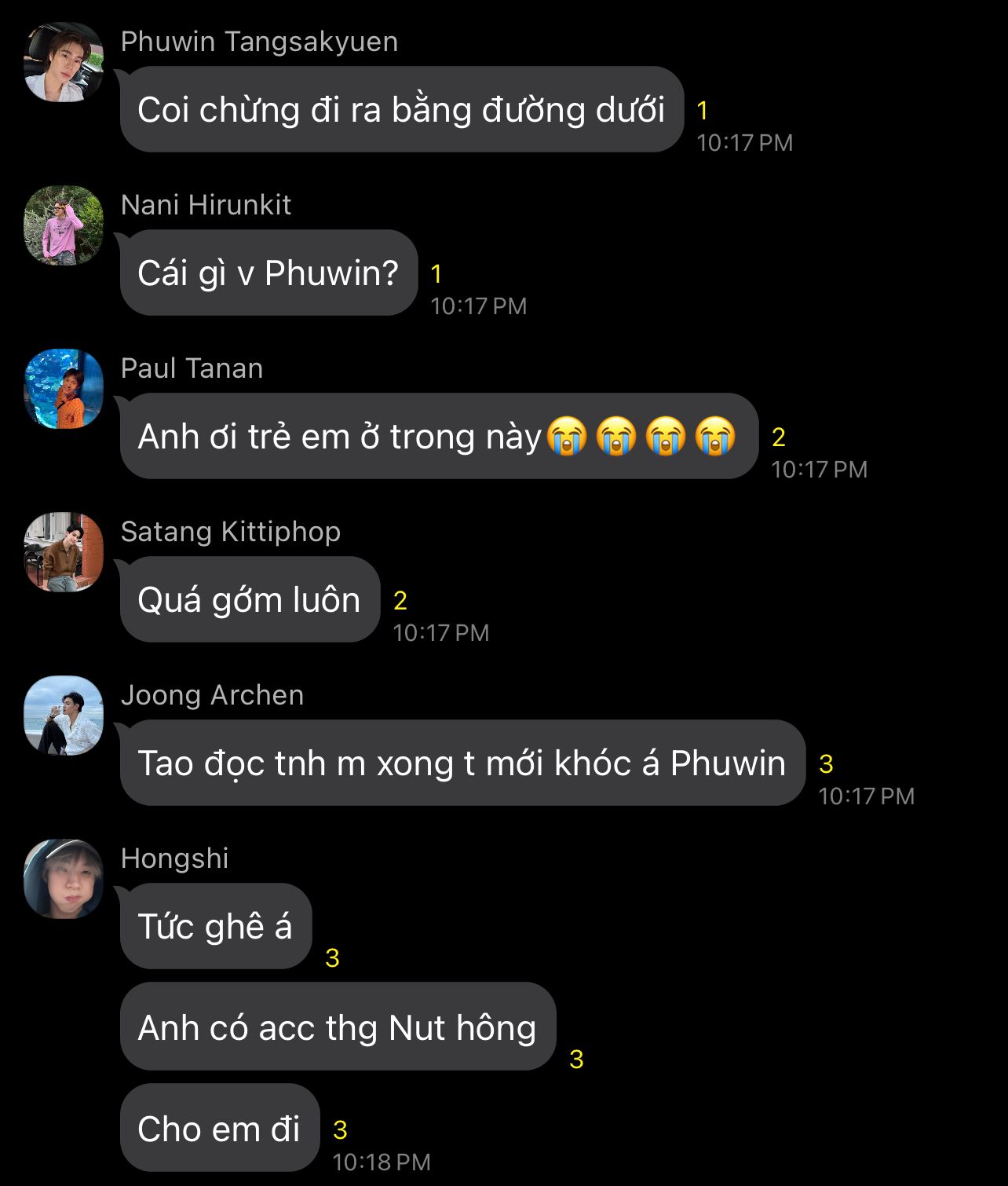Tap Joong Archen's profile picture
This screenshot has height=1186, width=1008.
[x=64, y=716]
